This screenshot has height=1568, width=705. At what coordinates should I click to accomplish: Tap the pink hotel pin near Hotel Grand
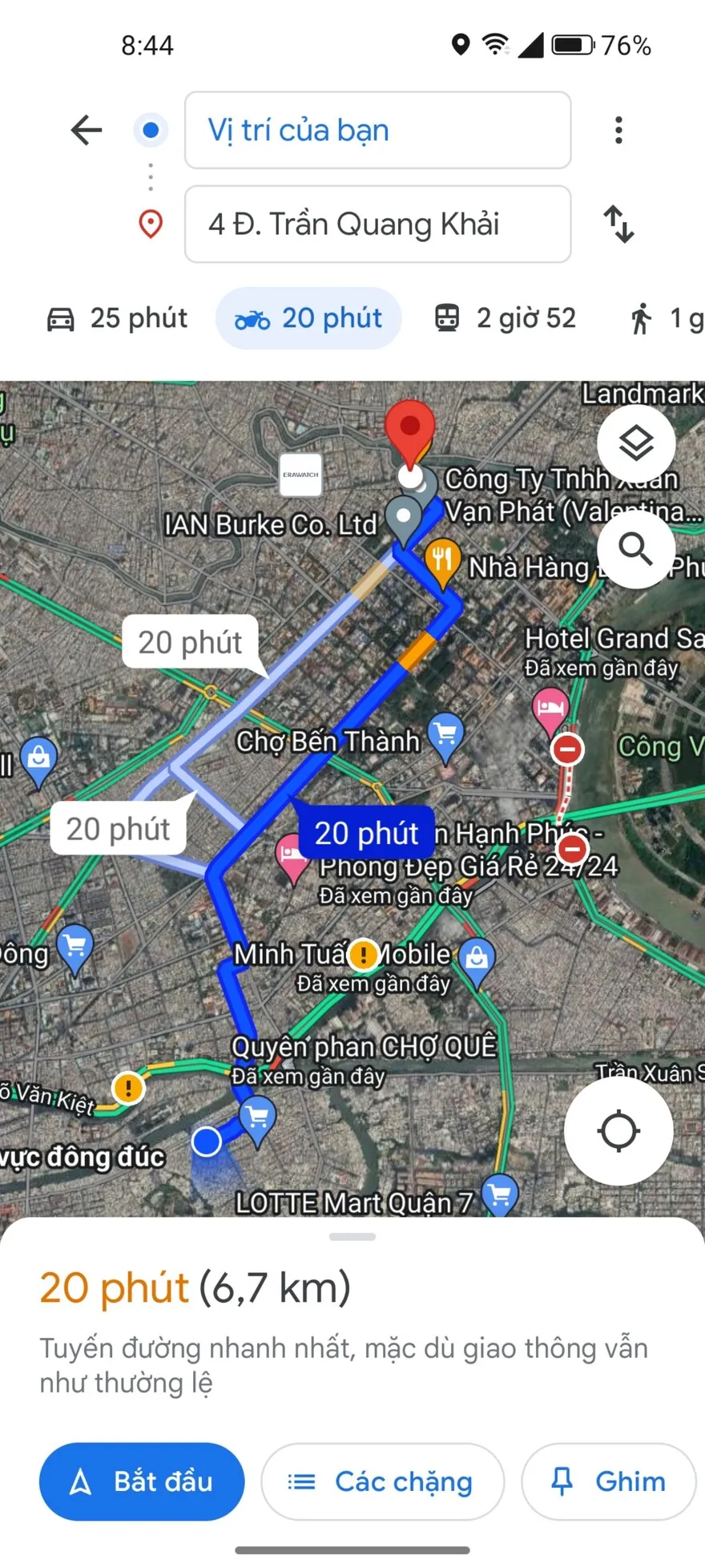tap(551, 708)
